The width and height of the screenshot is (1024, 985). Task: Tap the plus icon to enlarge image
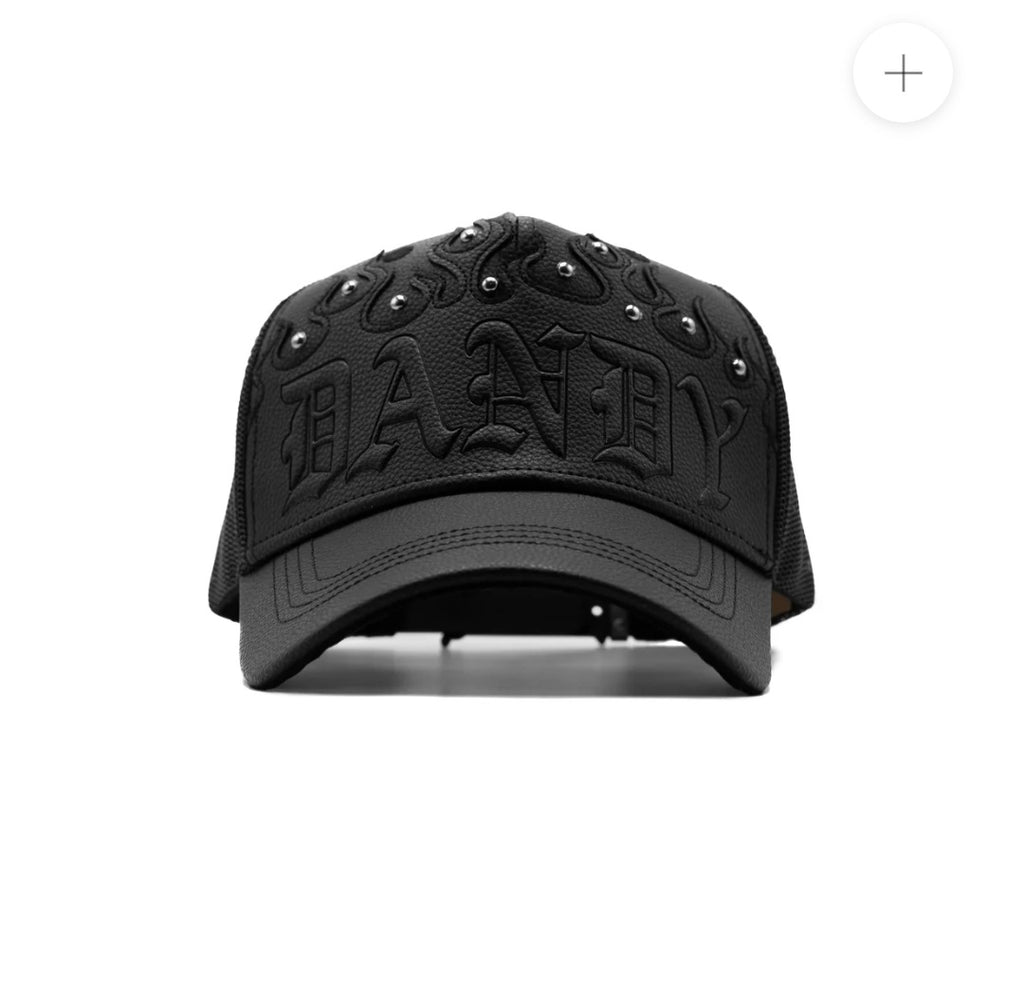(902, 74)
